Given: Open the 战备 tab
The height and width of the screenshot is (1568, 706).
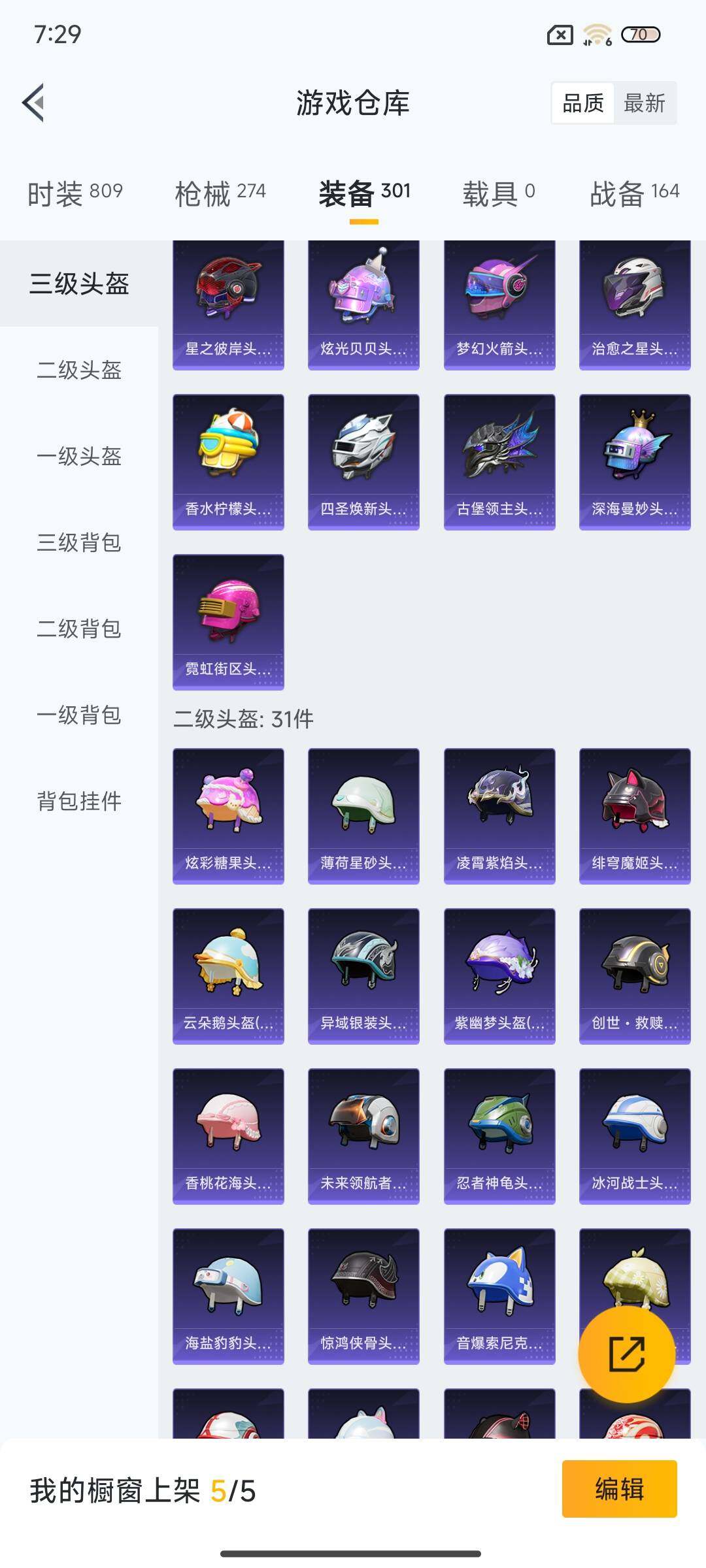Looking at the screenshot, I should 634,193.
